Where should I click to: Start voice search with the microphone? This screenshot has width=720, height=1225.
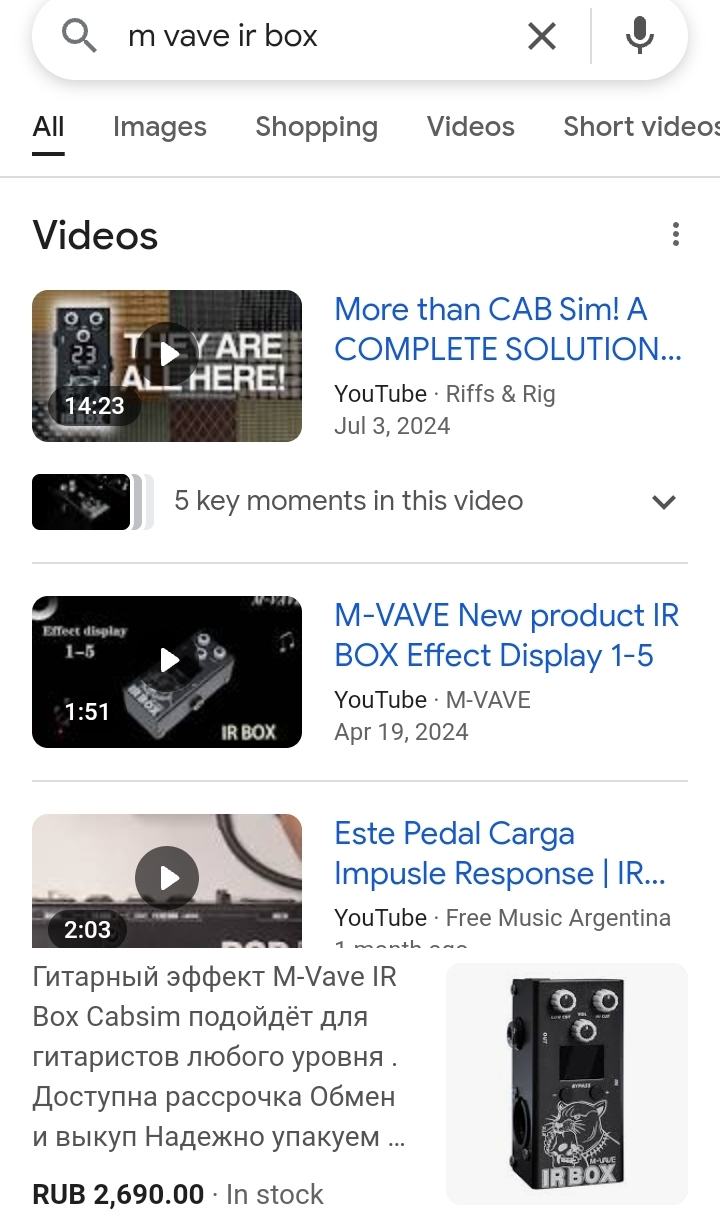point(639,37)
